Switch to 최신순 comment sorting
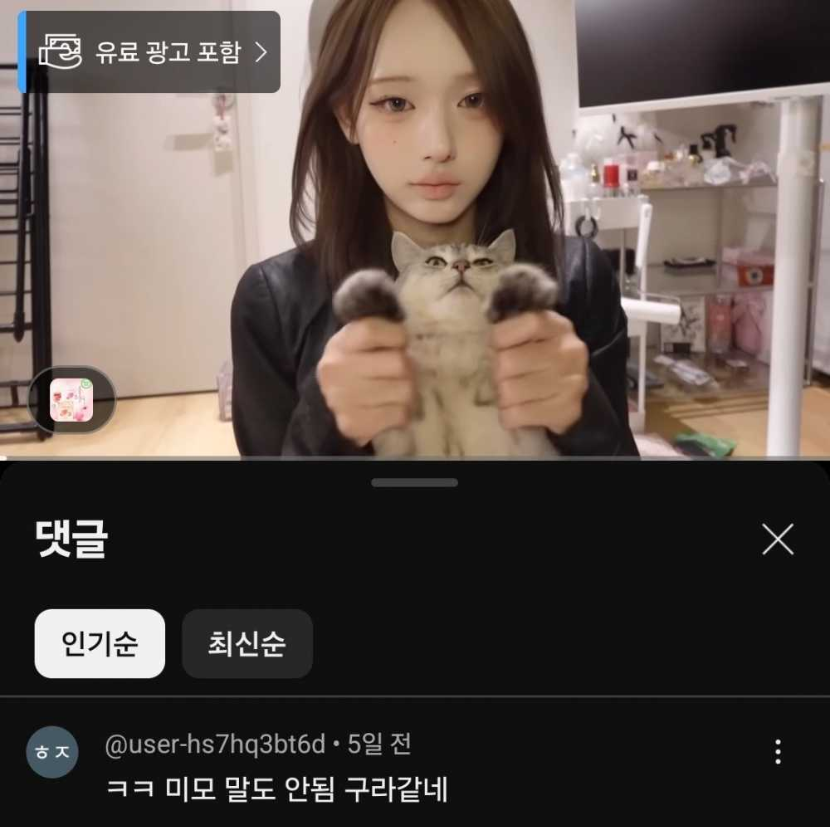Image resolution: width=830 pixels, height=827 pixels. [x=247, y=643]
